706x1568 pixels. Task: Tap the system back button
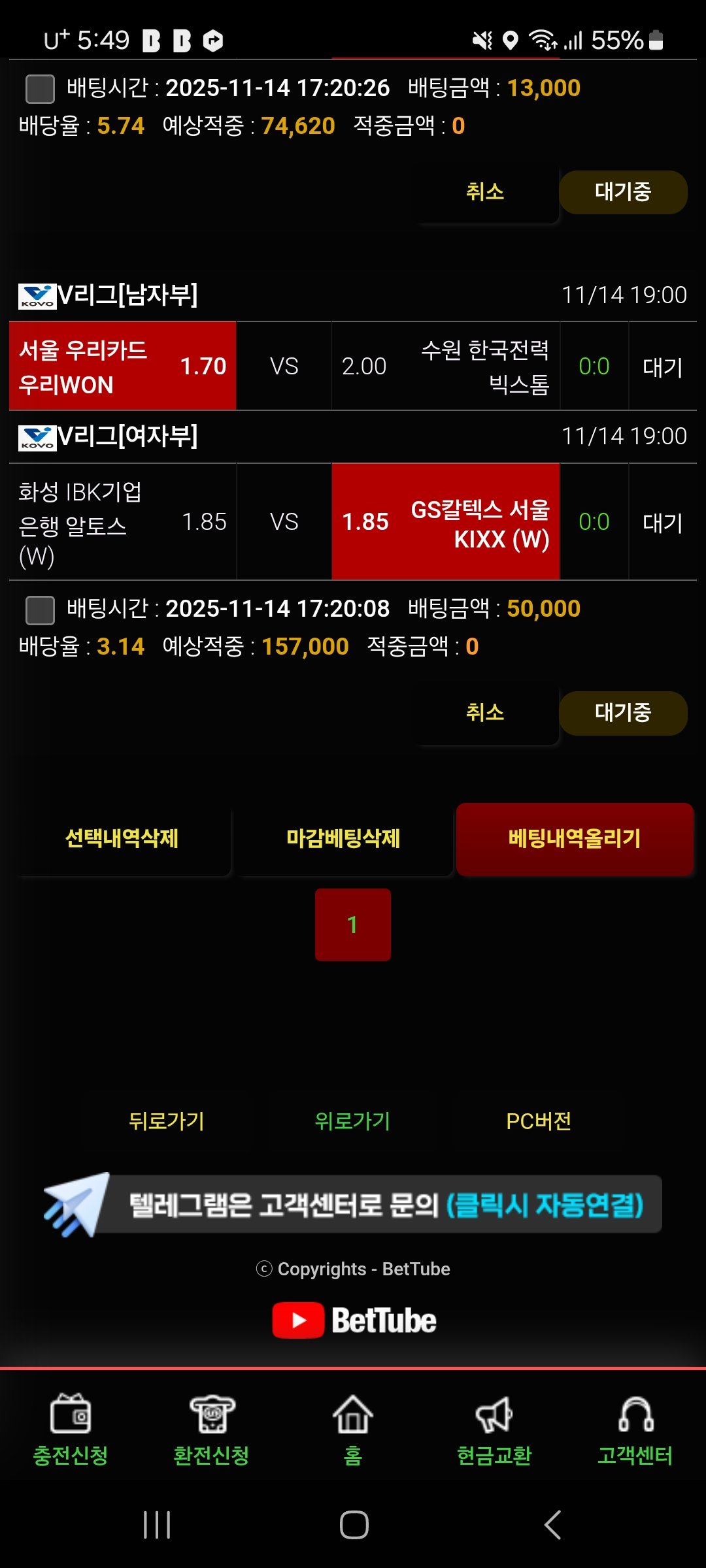coord(553,1525)
